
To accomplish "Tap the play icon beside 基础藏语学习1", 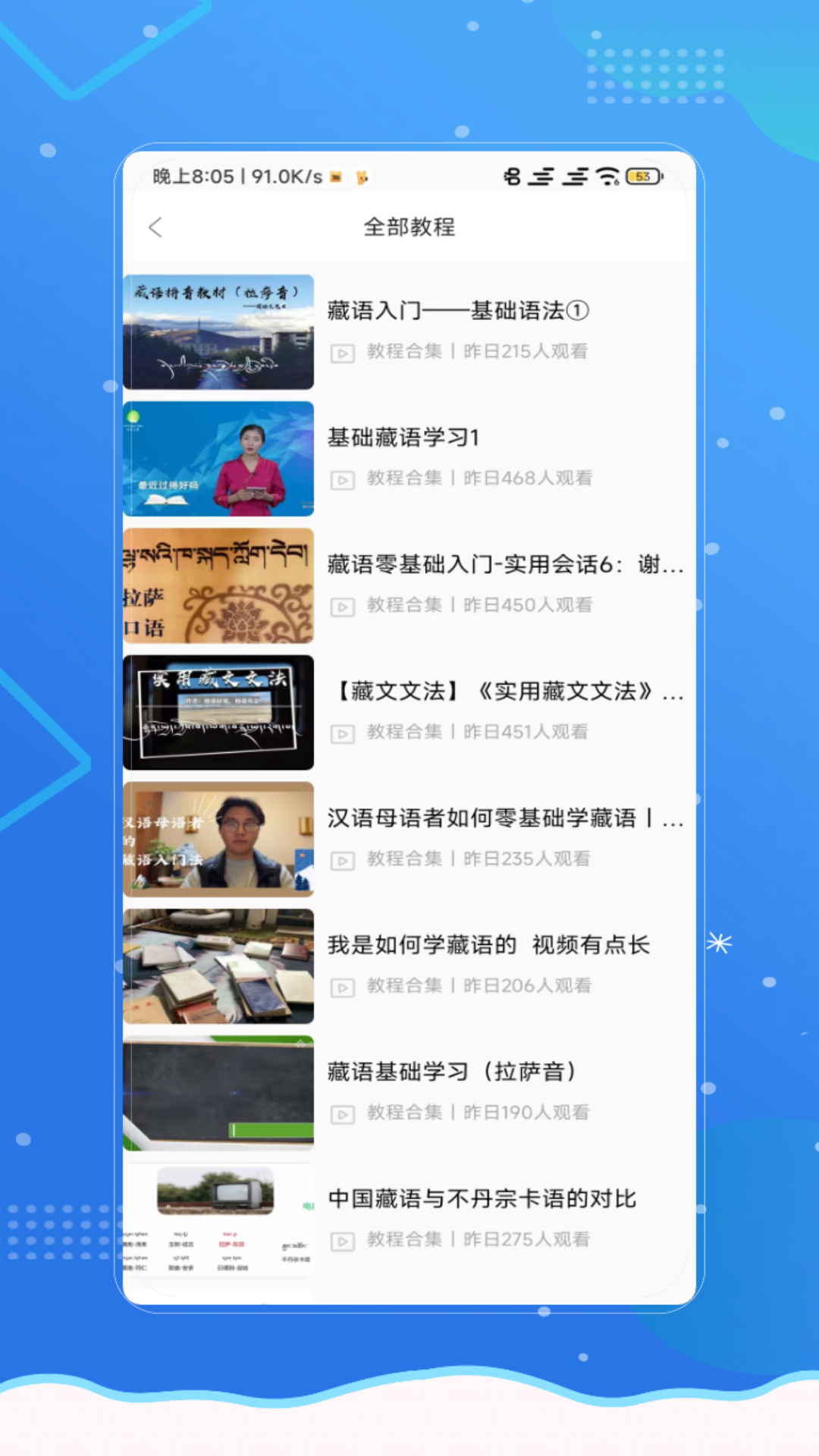I will [343, 479].
